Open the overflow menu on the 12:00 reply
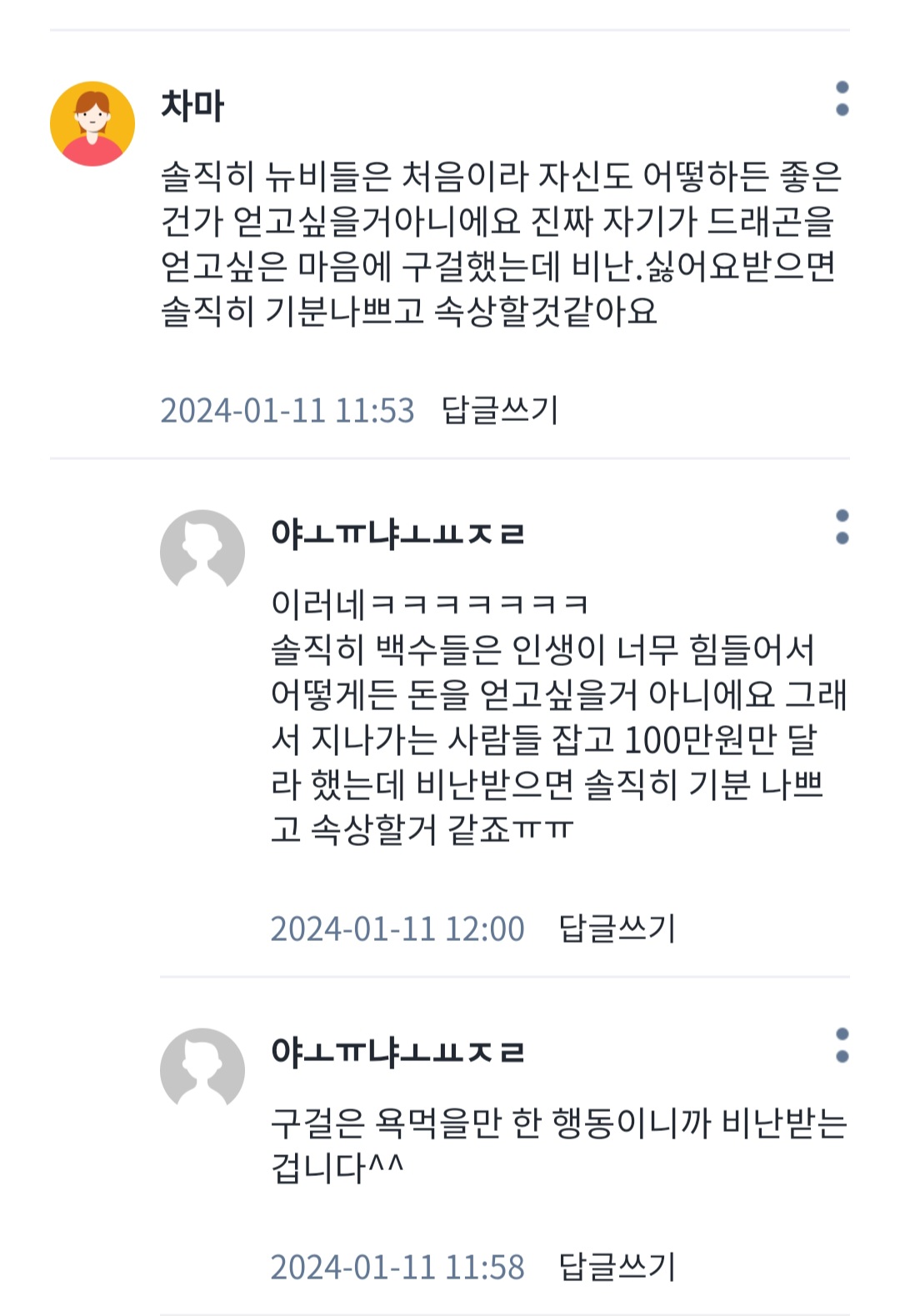 842,527
